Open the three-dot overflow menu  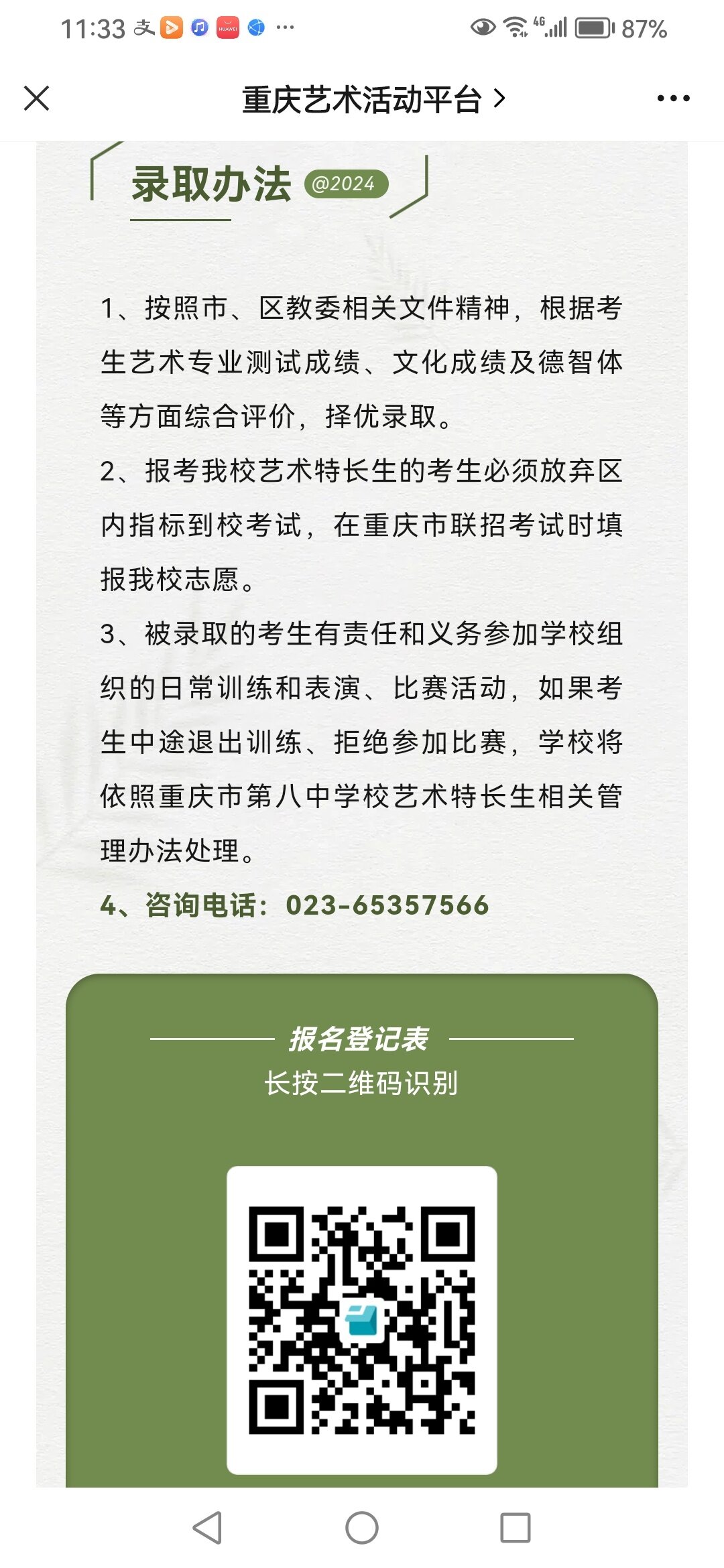point(673,99)
